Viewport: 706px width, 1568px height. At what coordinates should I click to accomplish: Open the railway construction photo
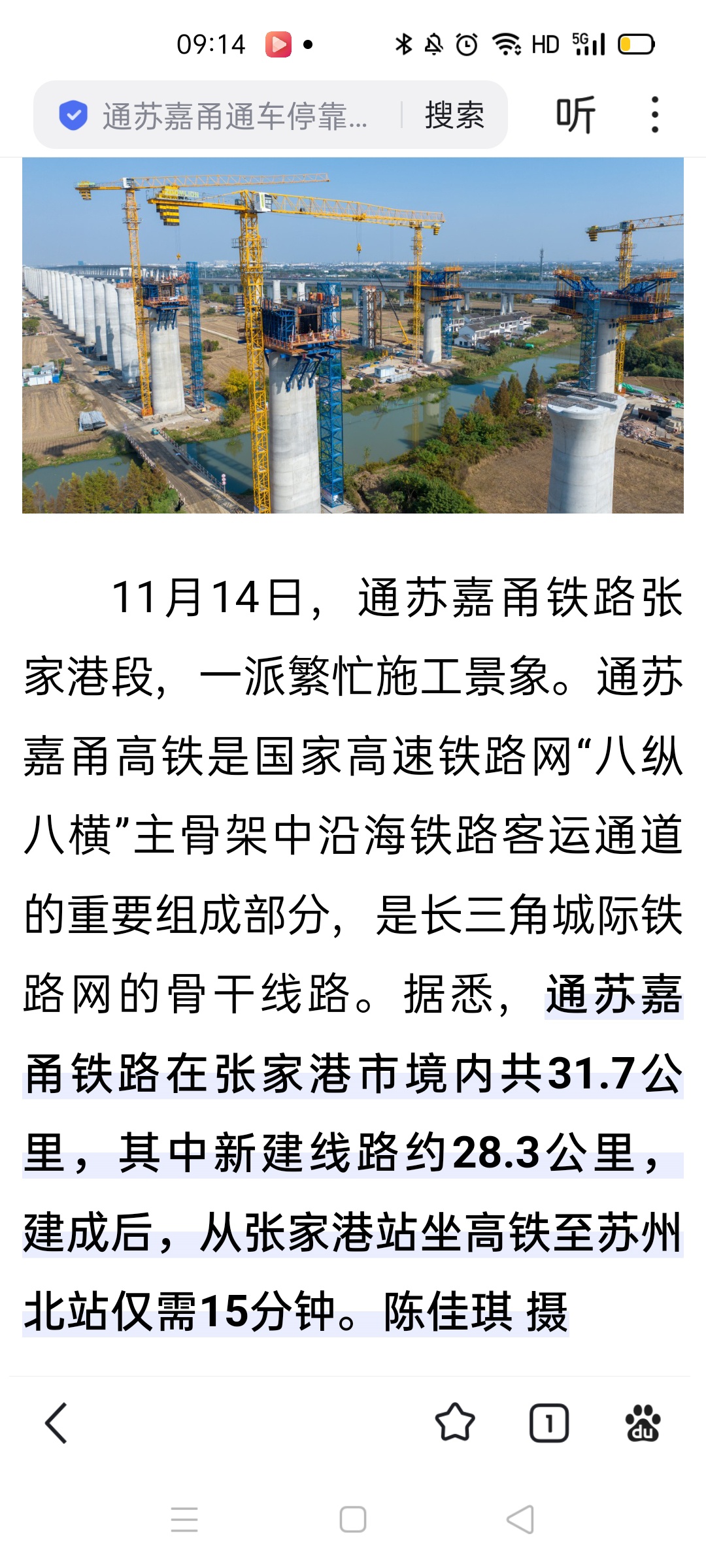click(353, 335)
